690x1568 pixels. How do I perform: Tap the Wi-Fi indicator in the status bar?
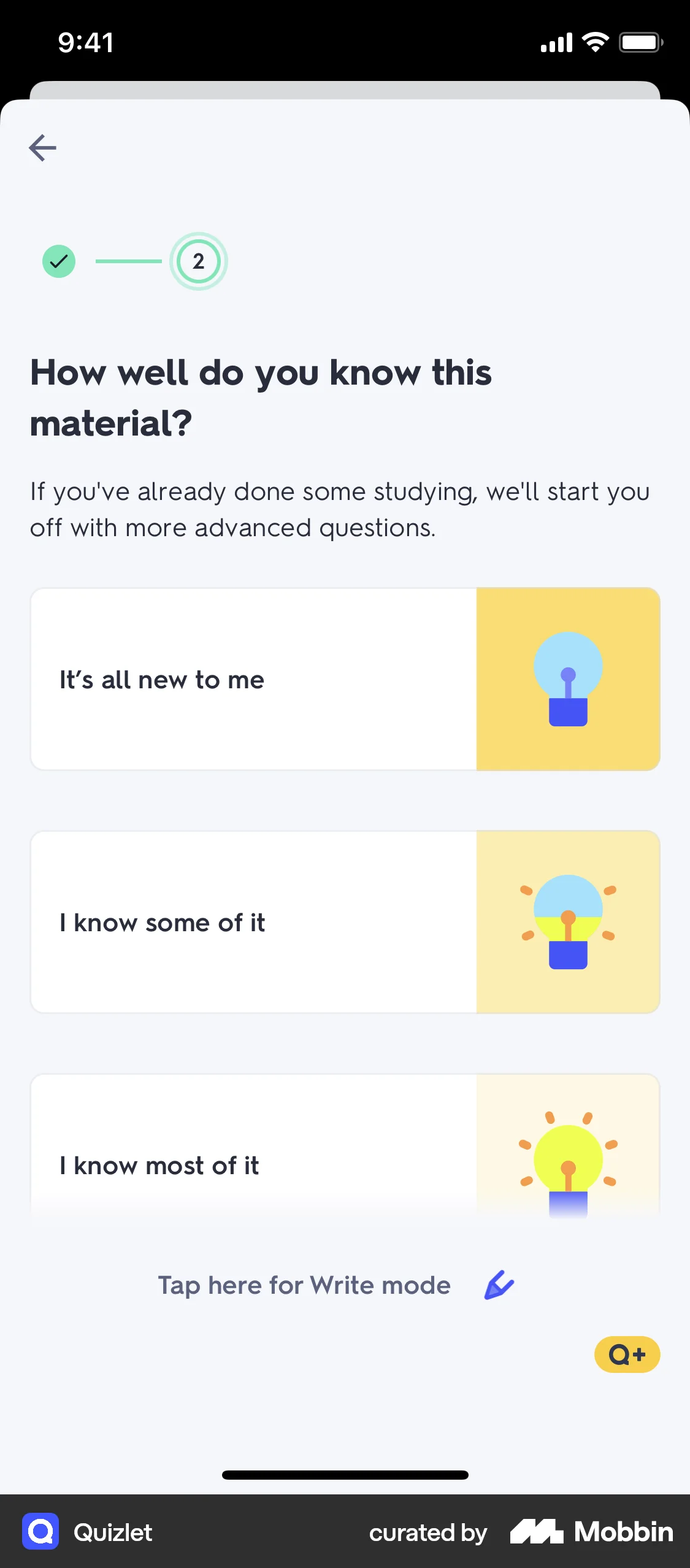pos(594,42)
